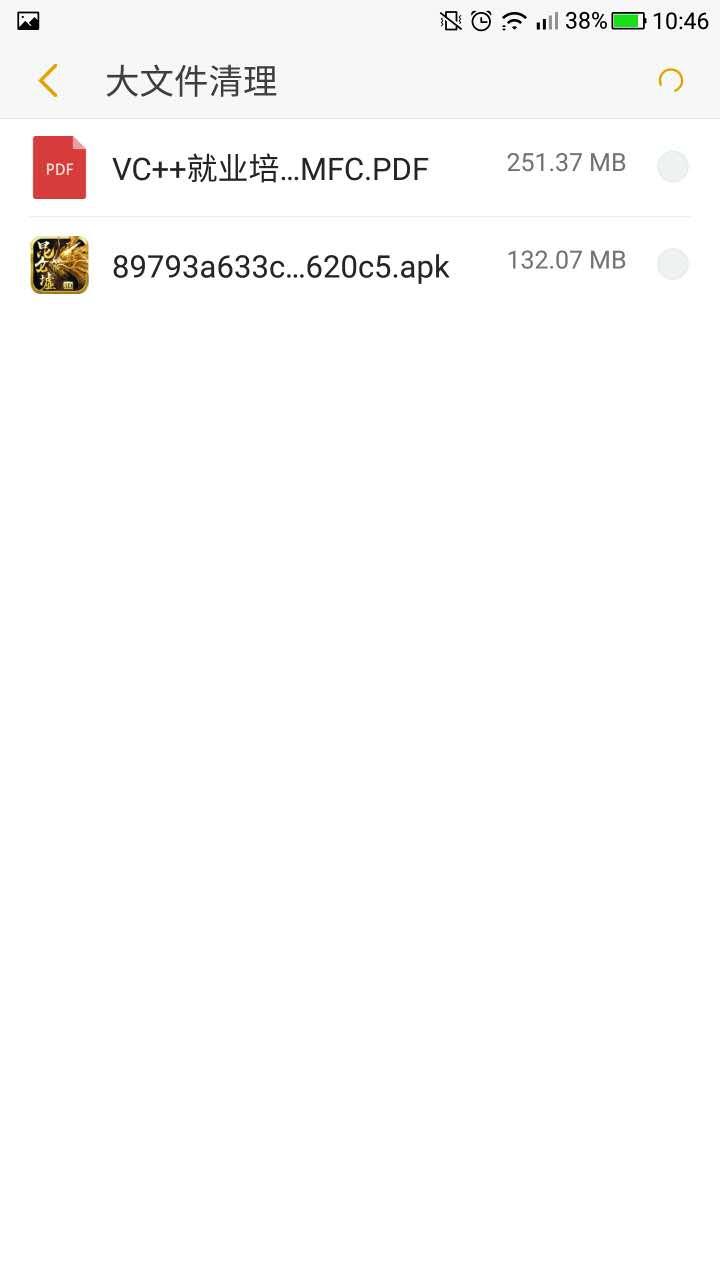The height and width of the screenshot is (1280, 720).
Task: Select the 89793a633c…620c5.apk checkbox
Action: (673, 264)
